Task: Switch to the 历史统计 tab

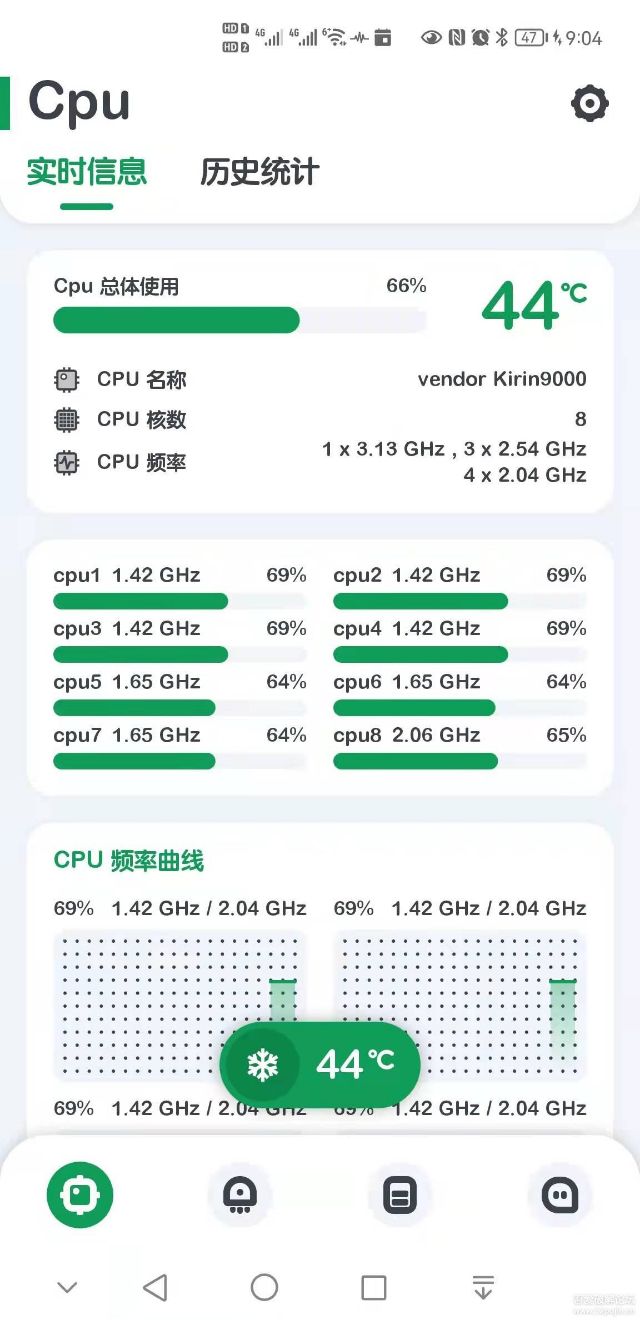Action: click(259, 172)
